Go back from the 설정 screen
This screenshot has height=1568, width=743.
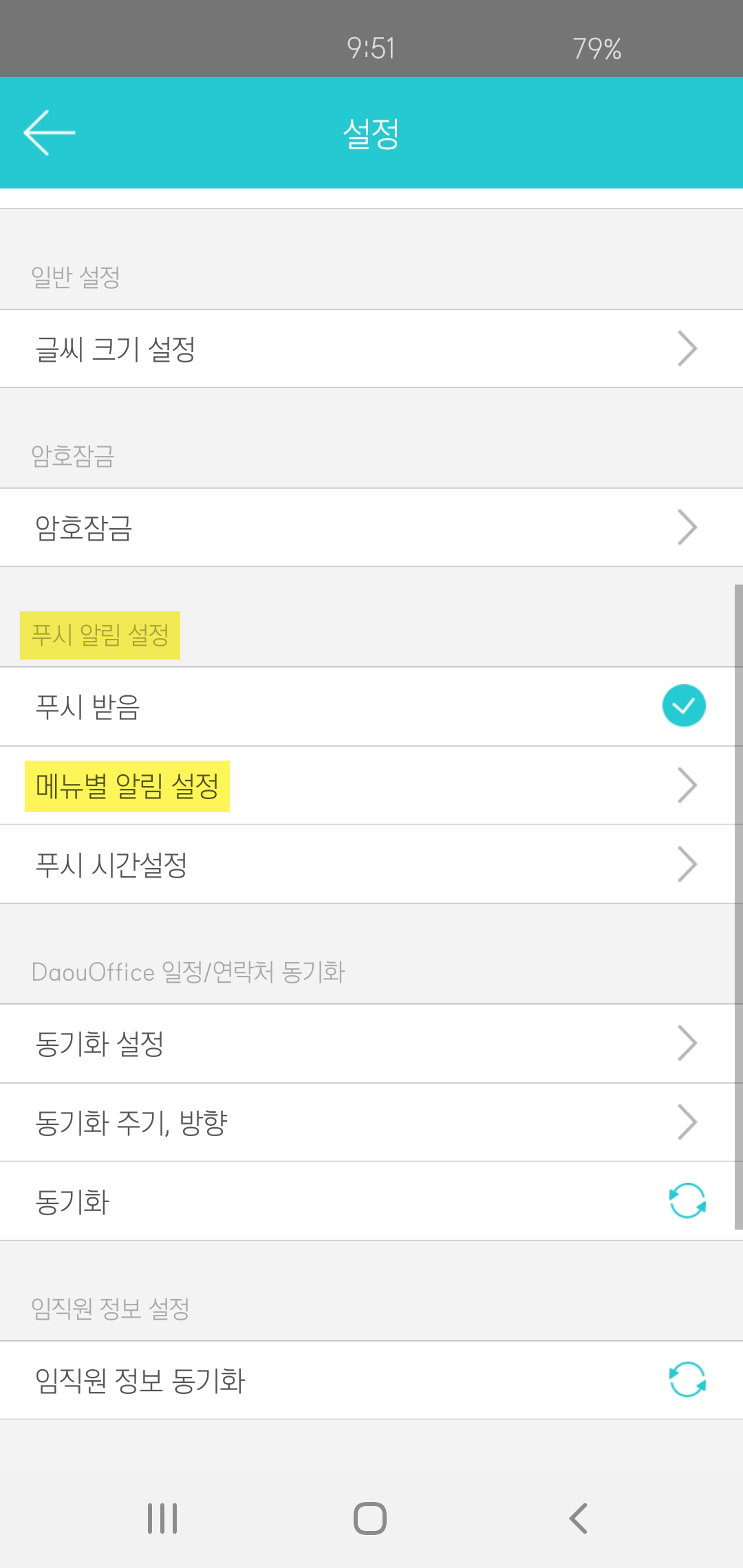[49, 133]
